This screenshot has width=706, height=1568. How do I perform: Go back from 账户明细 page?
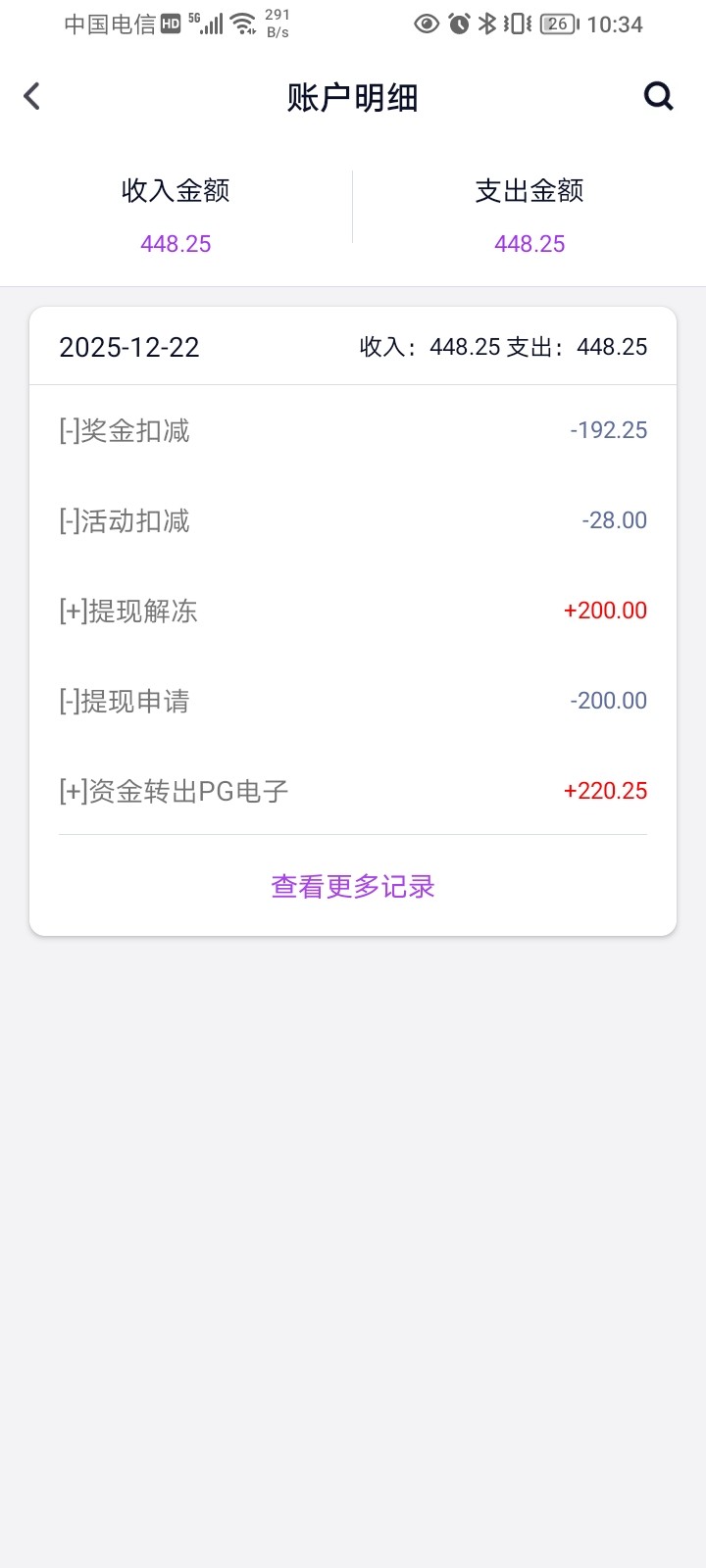tap(32, 96)
